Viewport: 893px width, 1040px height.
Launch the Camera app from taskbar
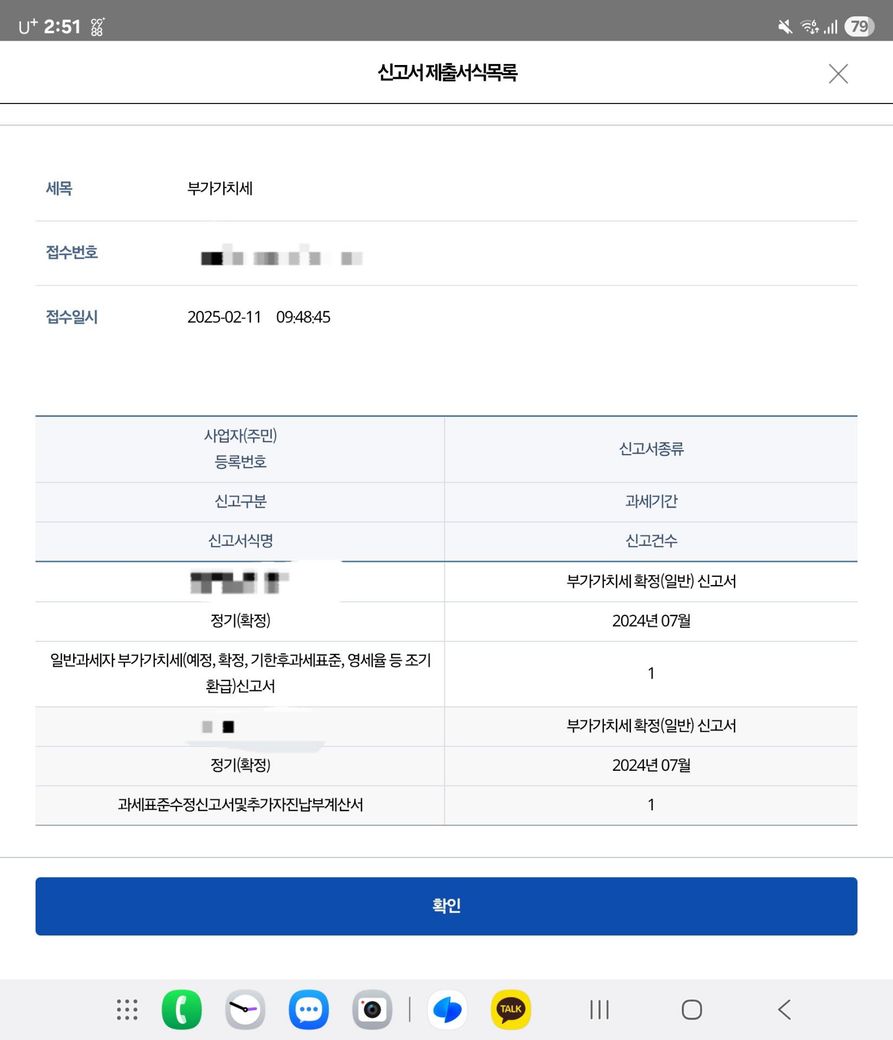(x=372, y=1010)
